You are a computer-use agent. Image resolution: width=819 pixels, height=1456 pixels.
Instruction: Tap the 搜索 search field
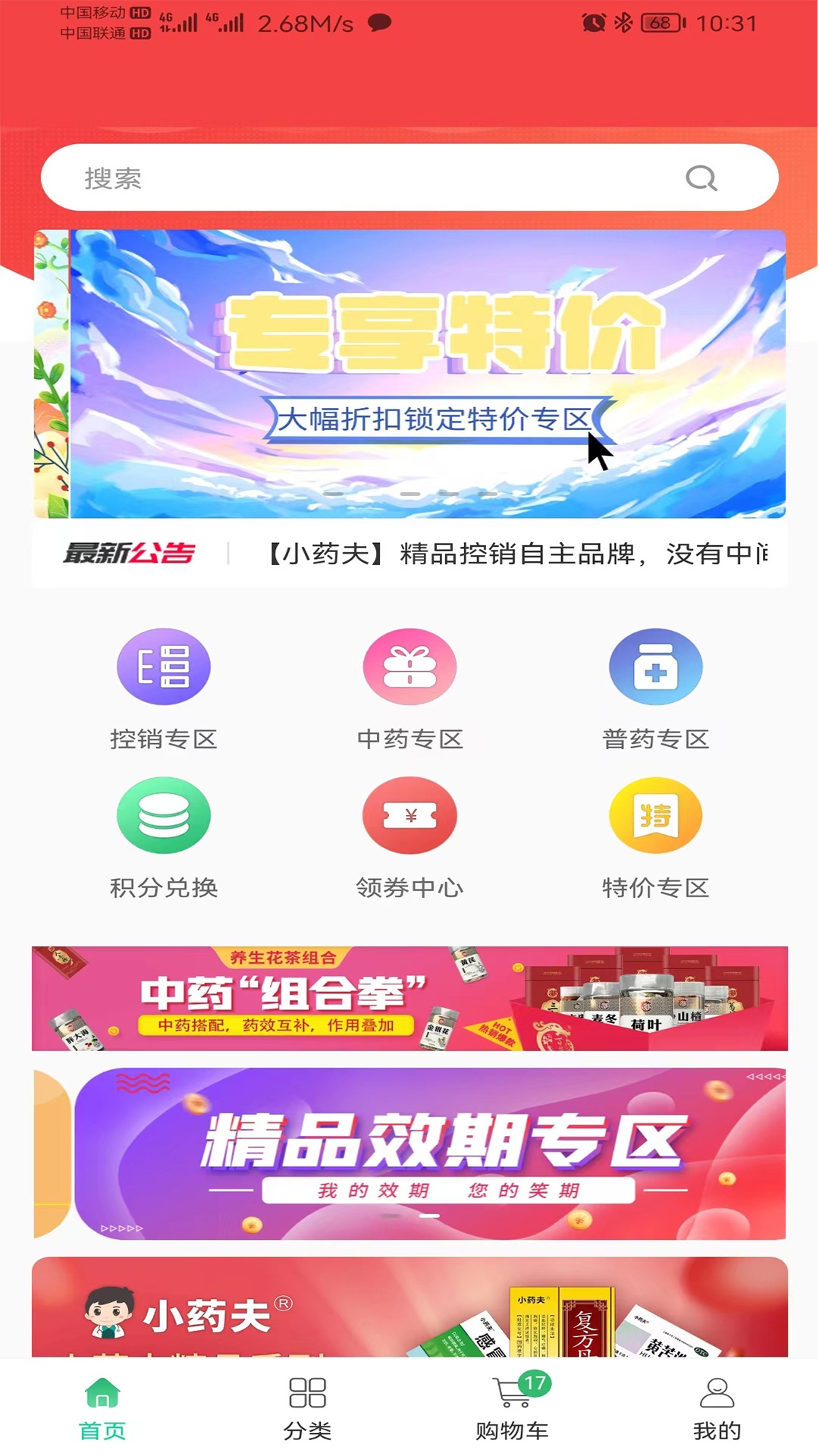[x=409, y=177]
